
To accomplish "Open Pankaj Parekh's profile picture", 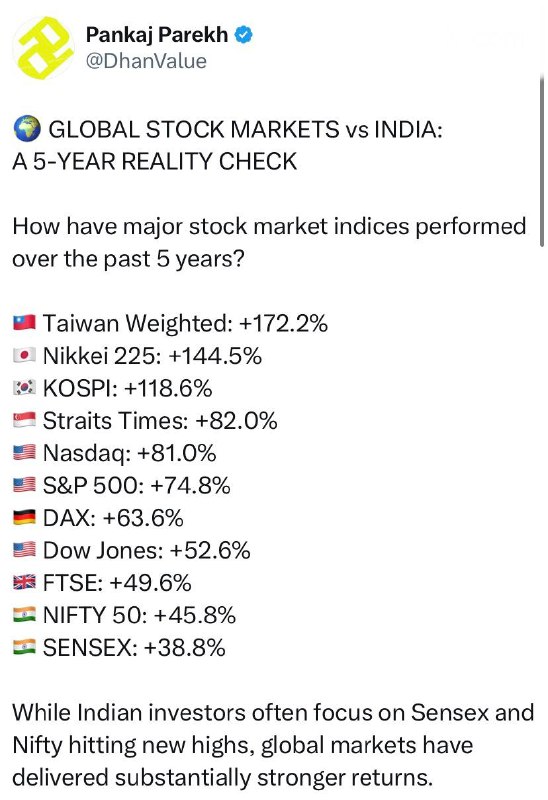I will (44, 47).
